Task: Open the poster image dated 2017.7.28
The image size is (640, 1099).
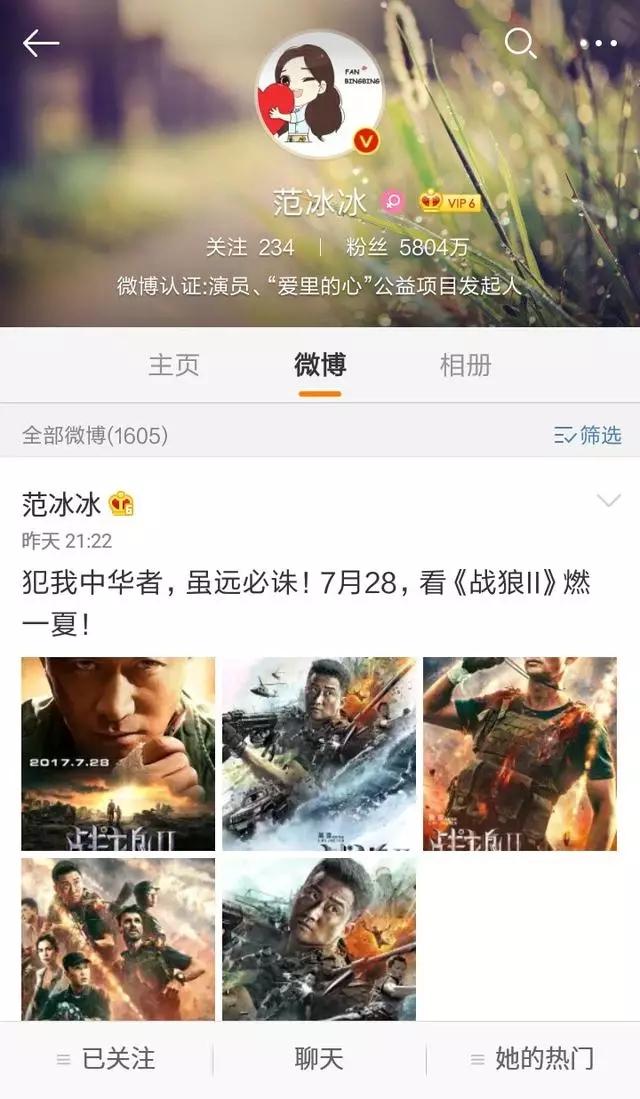Action: [118, 753]
